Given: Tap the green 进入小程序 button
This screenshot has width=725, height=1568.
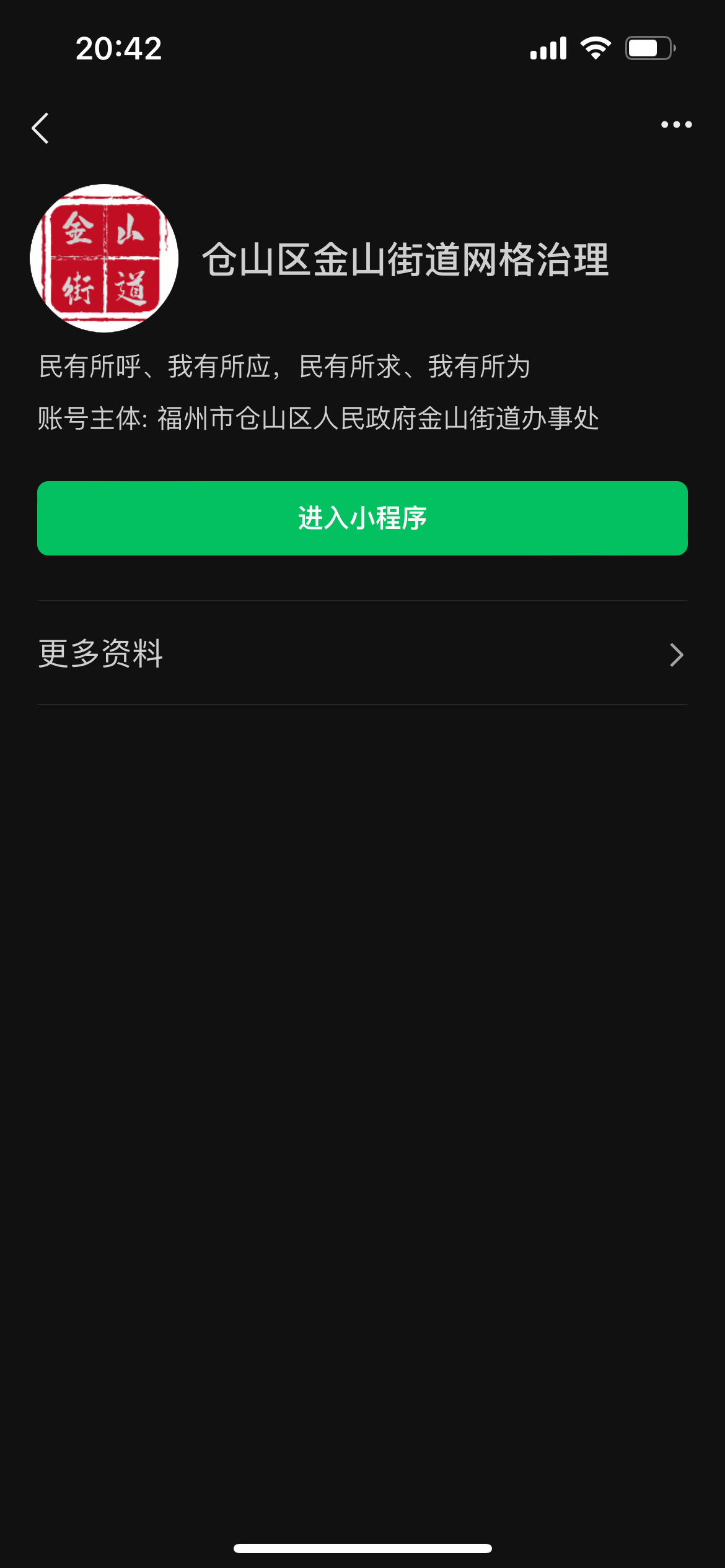Looking at the screenshot, I should pyautogui.click(x=362, y=518).
